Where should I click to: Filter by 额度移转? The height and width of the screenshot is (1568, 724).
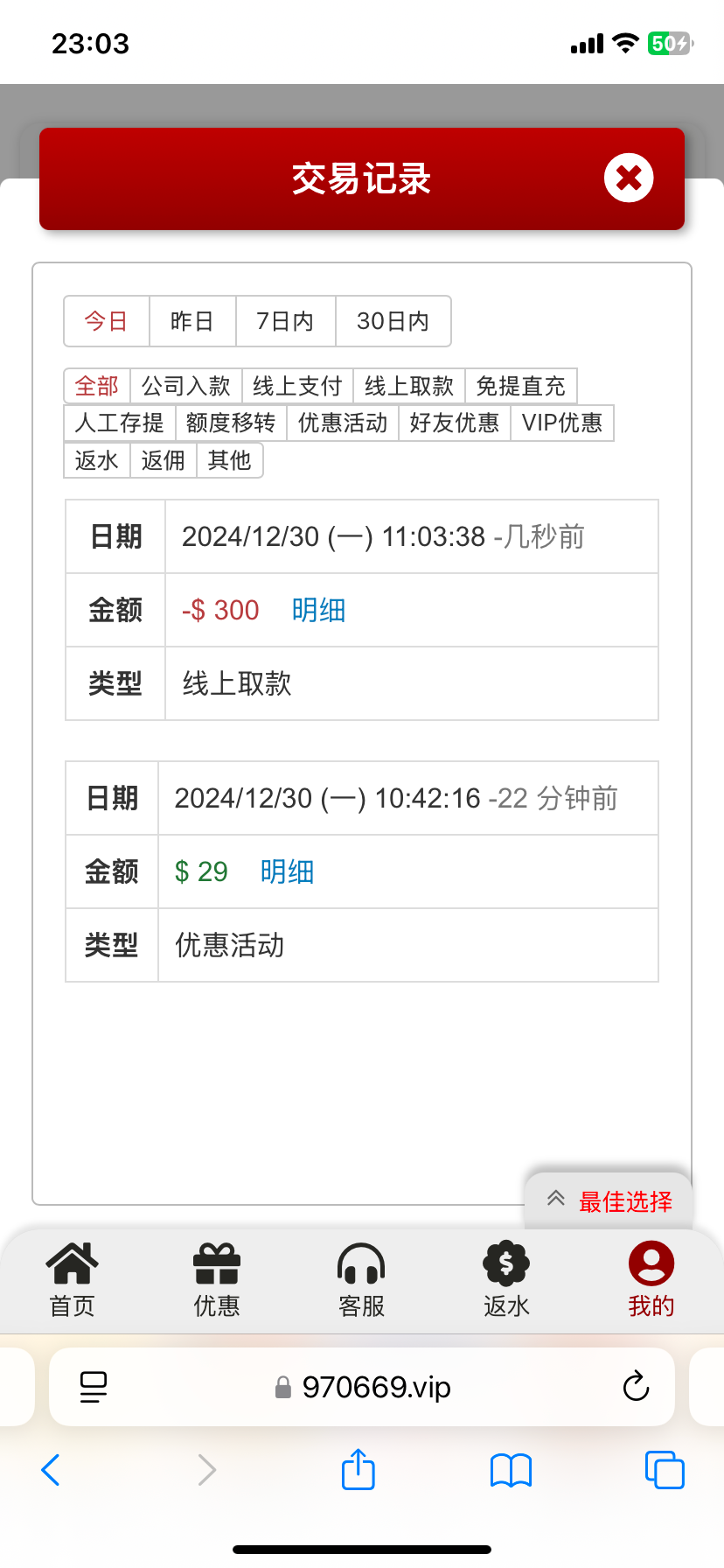pos(231,423)
